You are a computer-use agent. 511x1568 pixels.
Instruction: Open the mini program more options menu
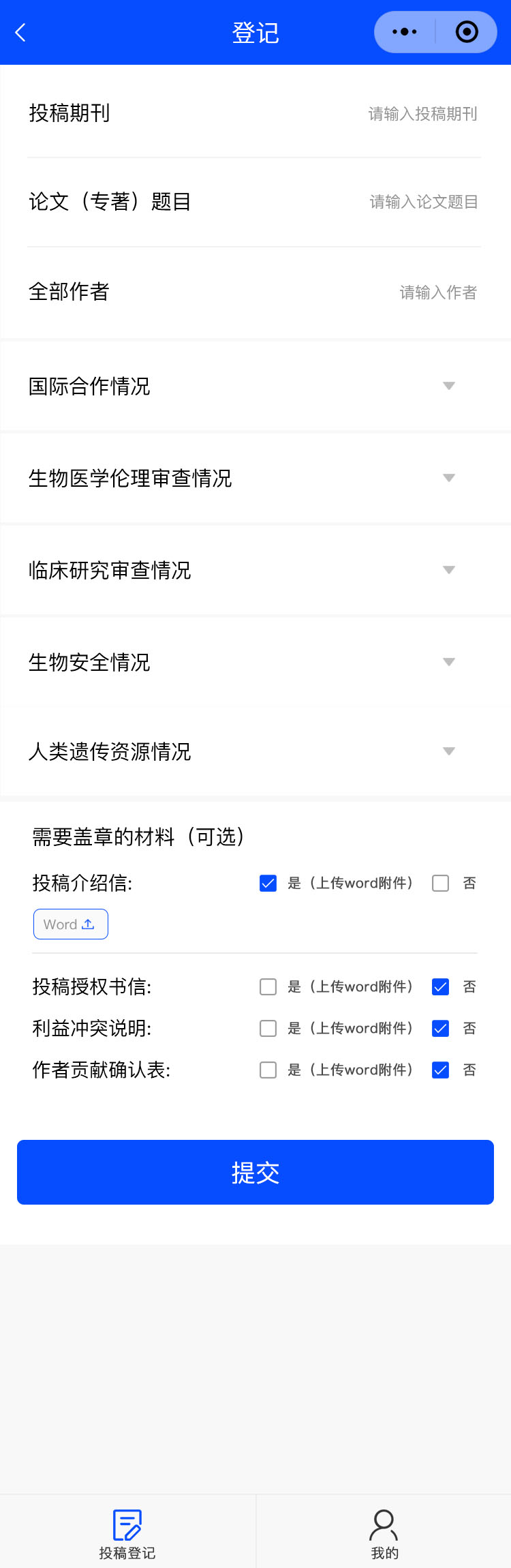pyautogui.click(x=405, y=32)
